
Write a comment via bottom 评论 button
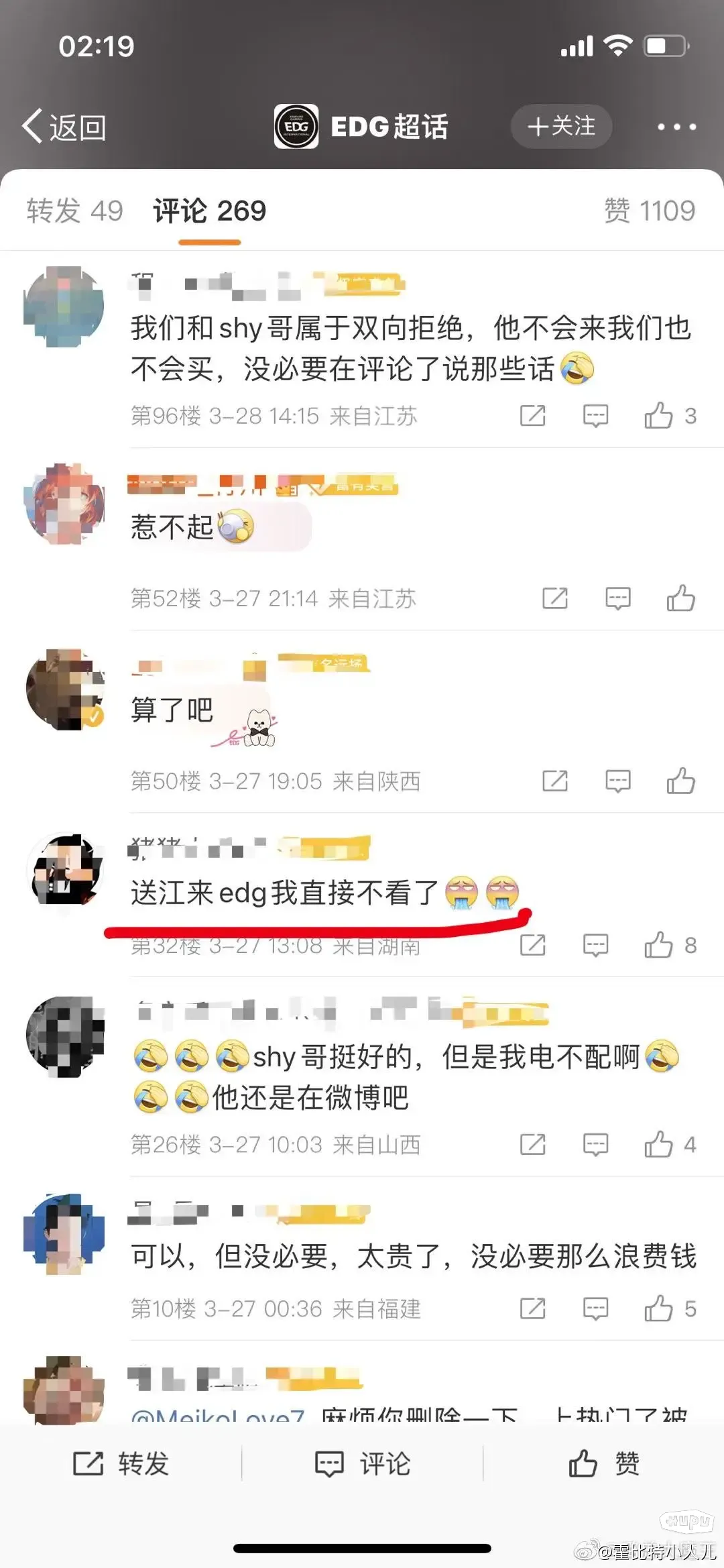(362, 1463)
